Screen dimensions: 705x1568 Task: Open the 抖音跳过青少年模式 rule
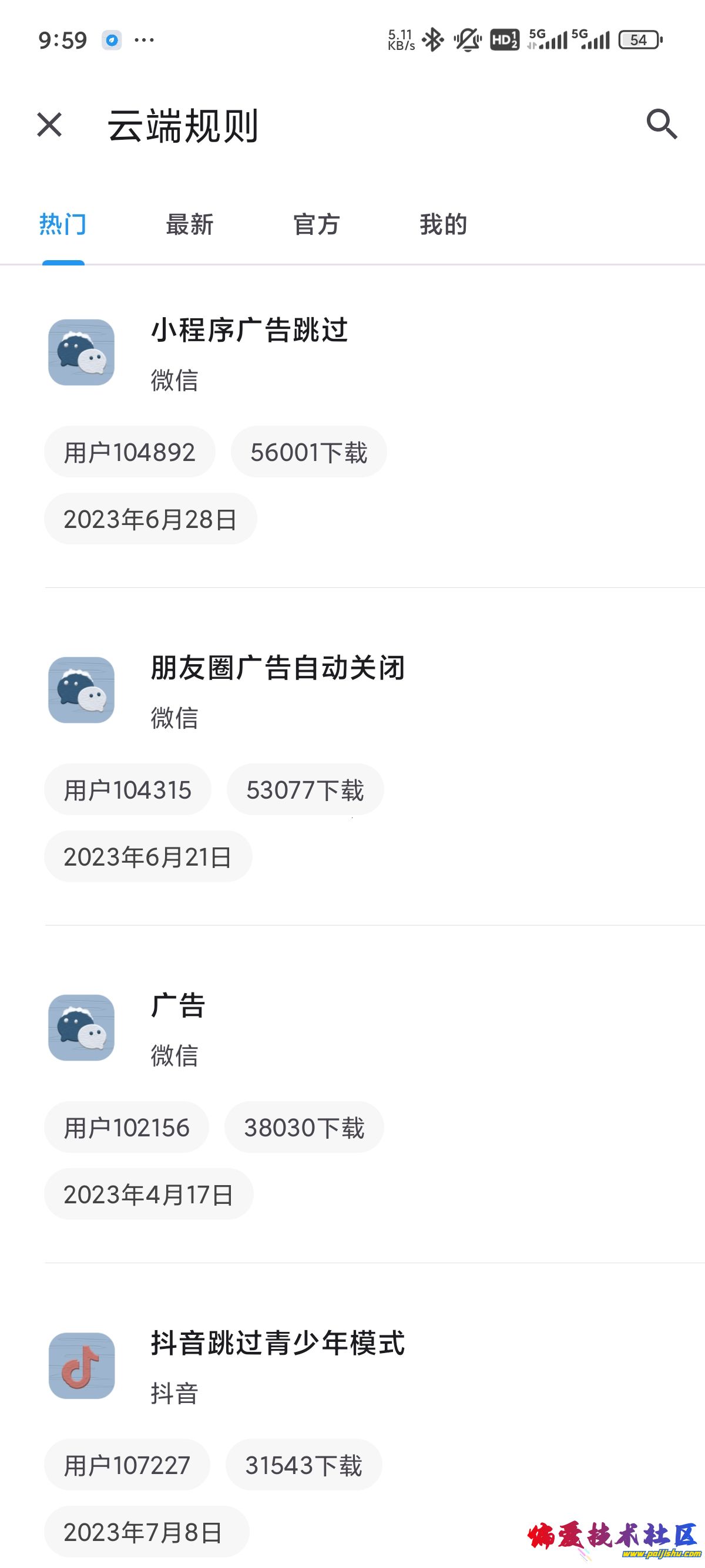point(278,1344)
